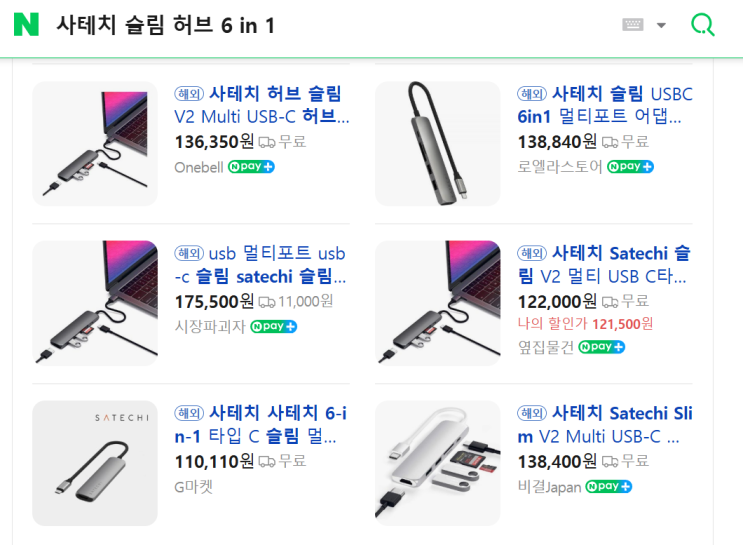The height and width of the screenshot is (545, 743).
Task: View product image of 로엘라스토어 hub
Action: point(437,143)
